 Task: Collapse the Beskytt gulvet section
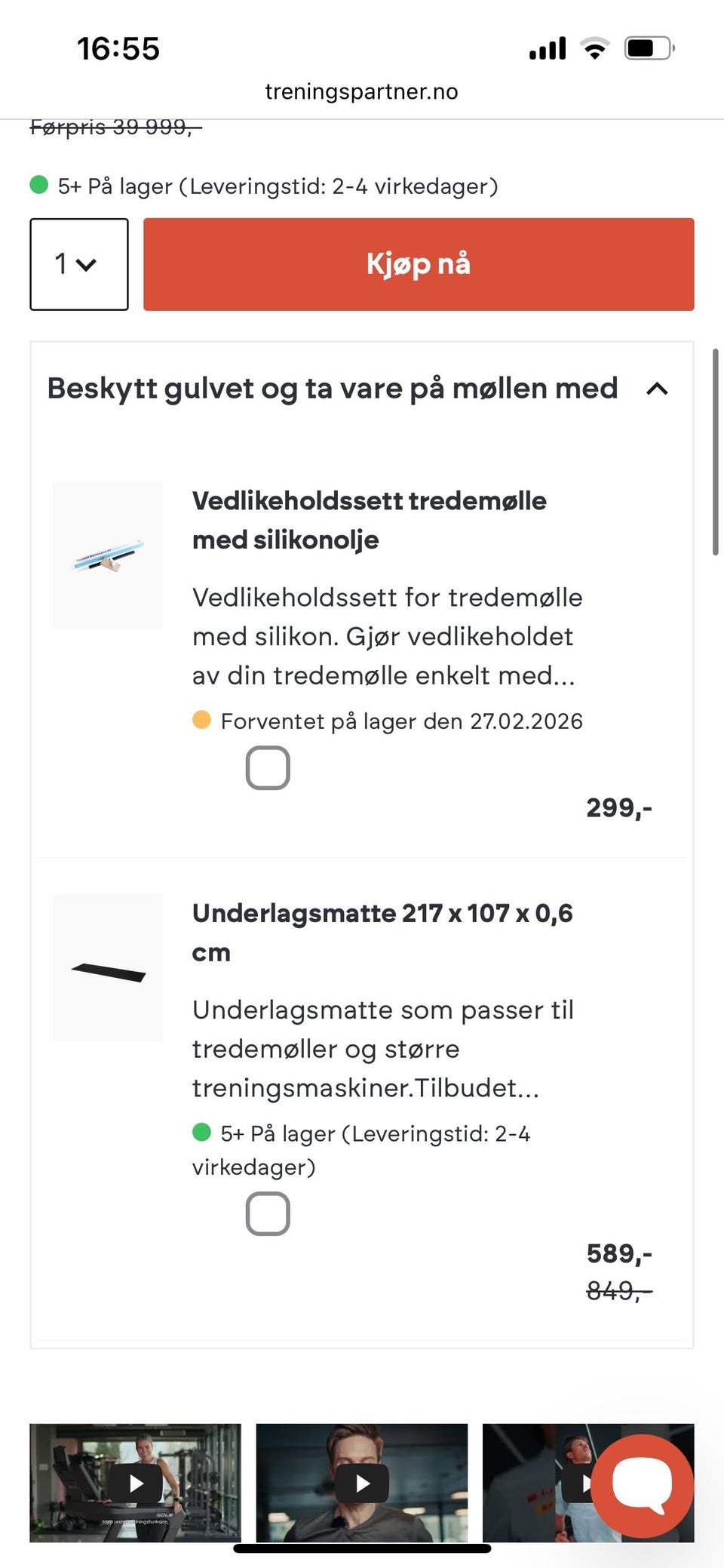point(657,389)
